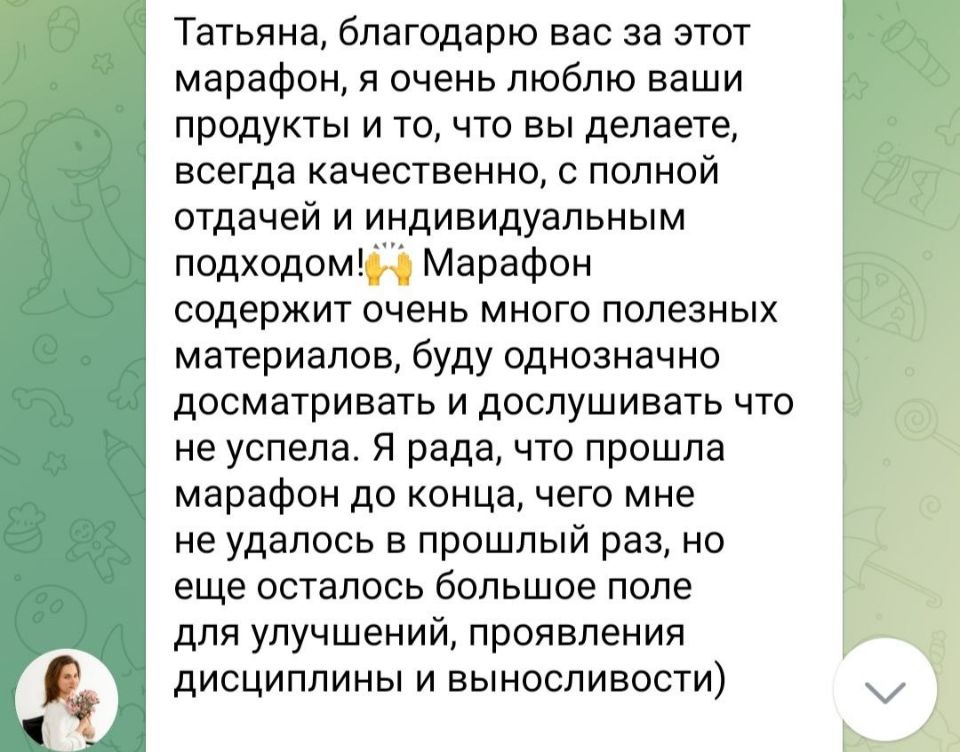Jump to the latest messages with the down arrow
The image size is (960, 752).
click(887, 692)
